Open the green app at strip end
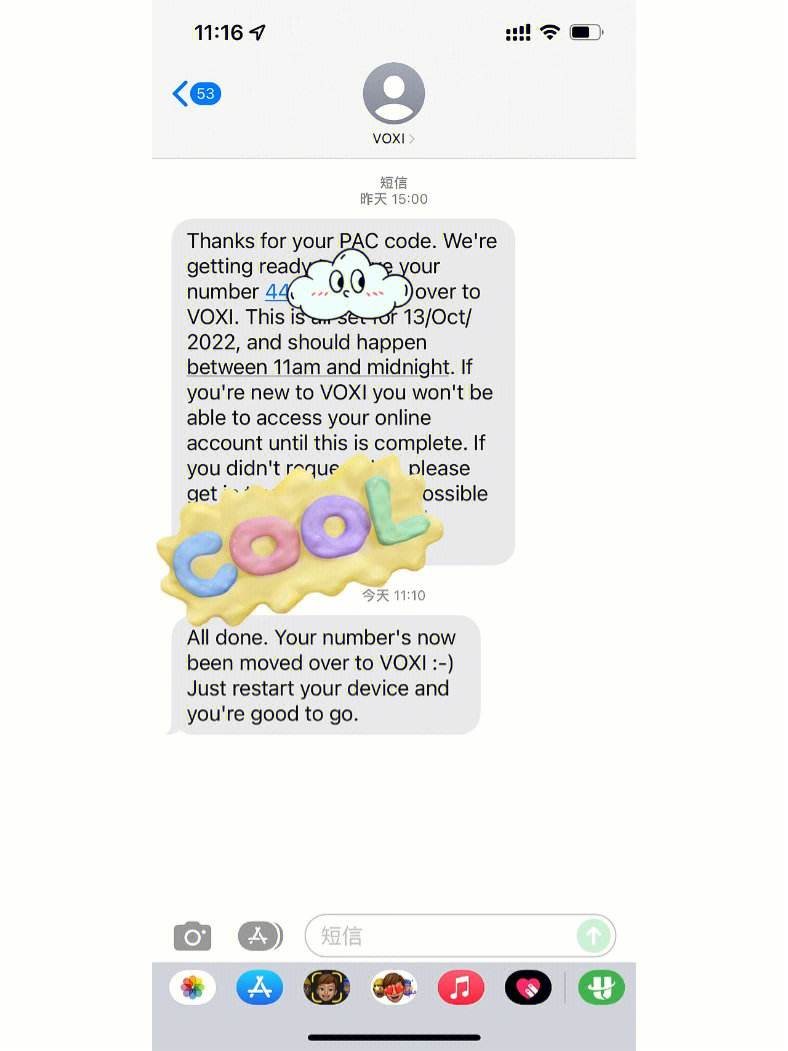788x1051 pixels. [601, 988]
